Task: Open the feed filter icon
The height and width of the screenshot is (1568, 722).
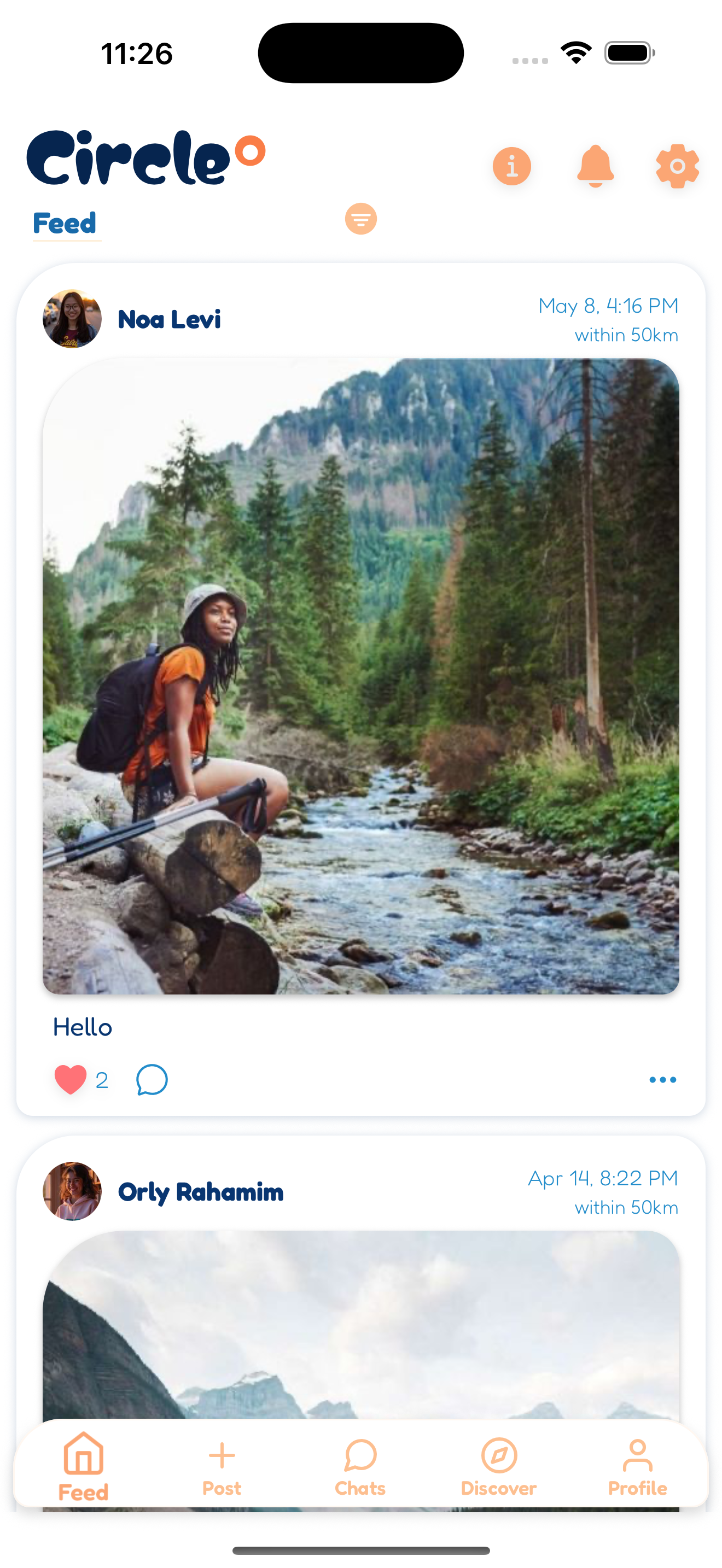Action: (x=360, y=219)
